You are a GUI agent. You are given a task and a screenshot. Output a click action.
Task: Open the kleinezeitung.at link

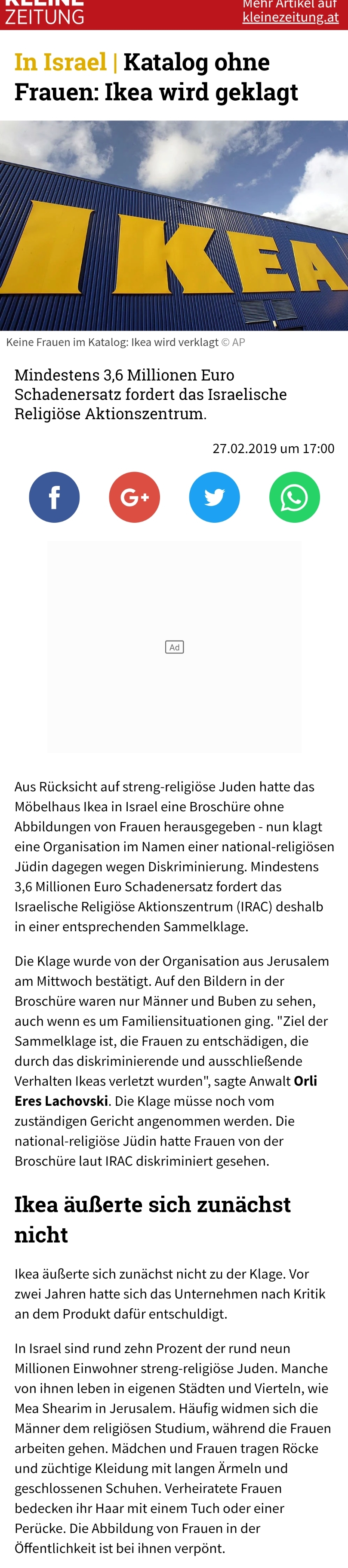click(x=290, y=17)
